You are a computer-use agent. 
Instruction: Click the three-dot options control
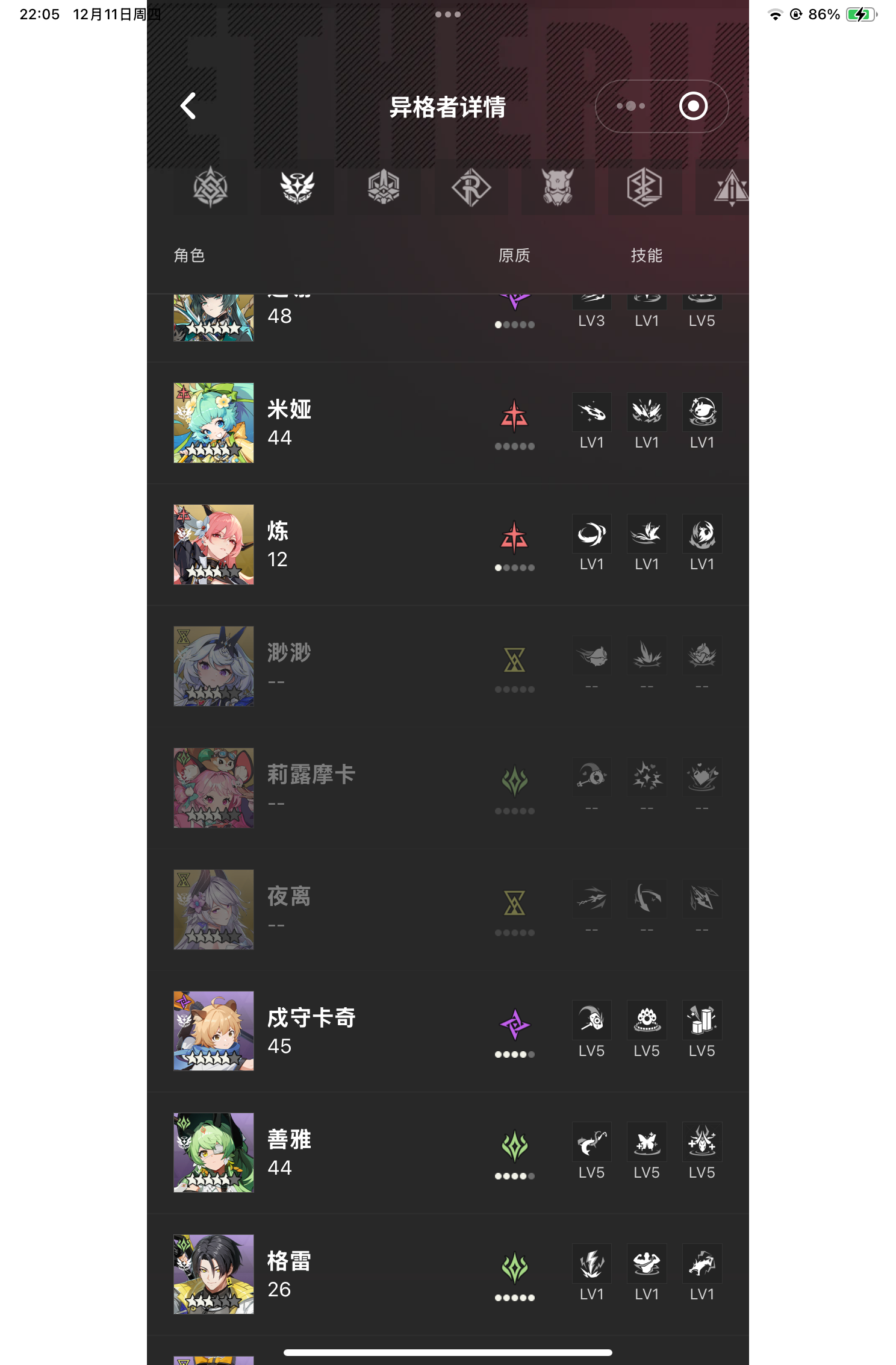coord(630,105)
